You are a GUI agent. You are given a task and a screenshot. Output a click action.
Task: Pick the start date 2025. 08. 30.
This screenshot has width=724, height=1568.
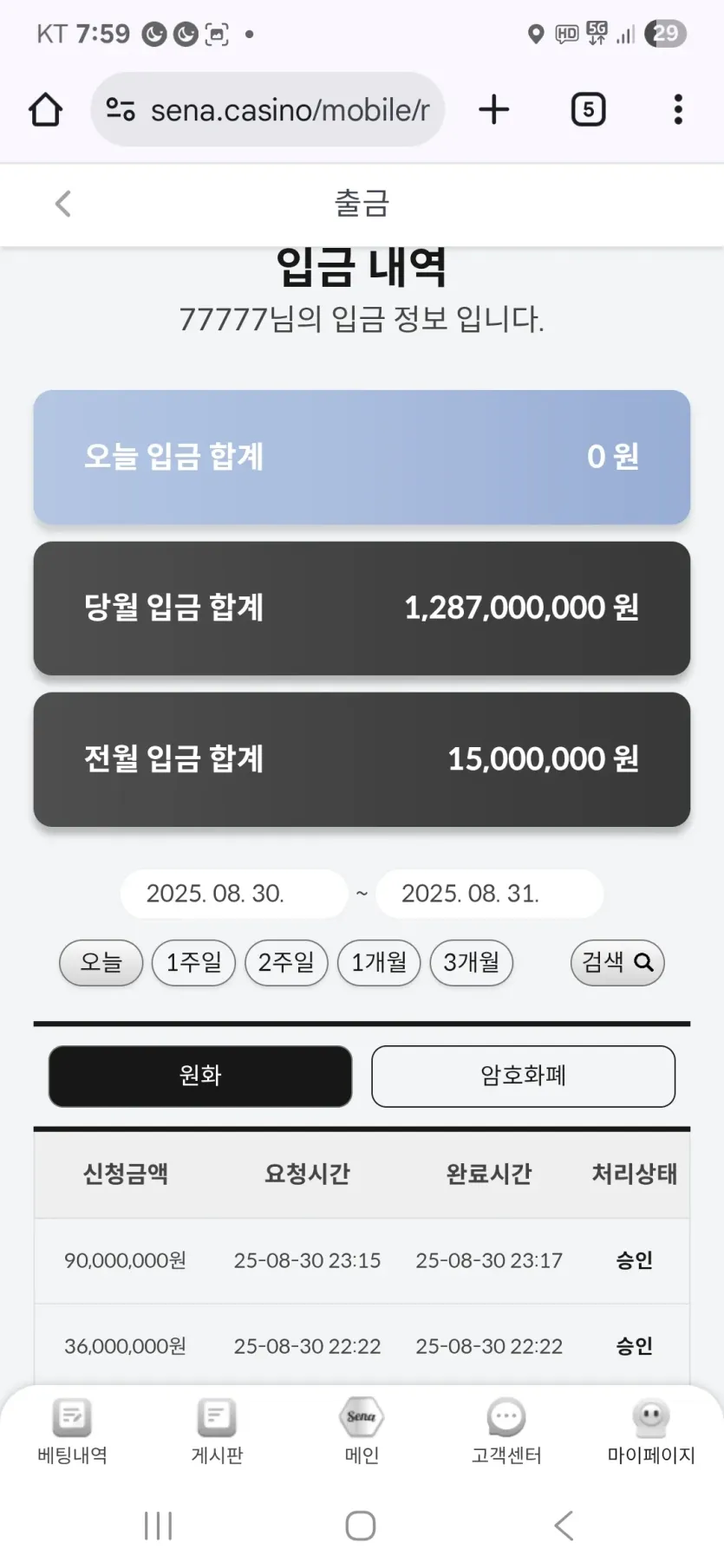click(234, 894)
